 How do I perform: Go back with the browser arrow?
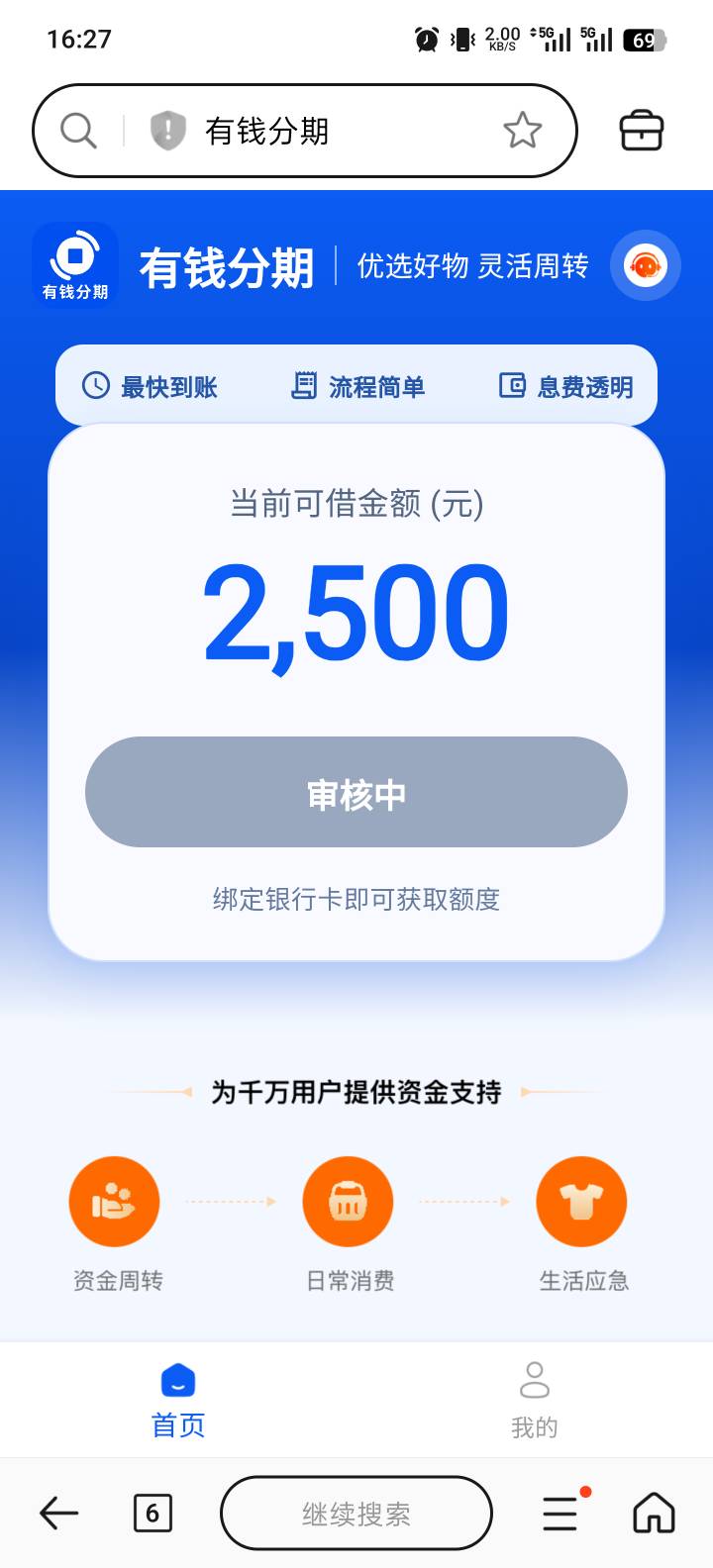58,1513
